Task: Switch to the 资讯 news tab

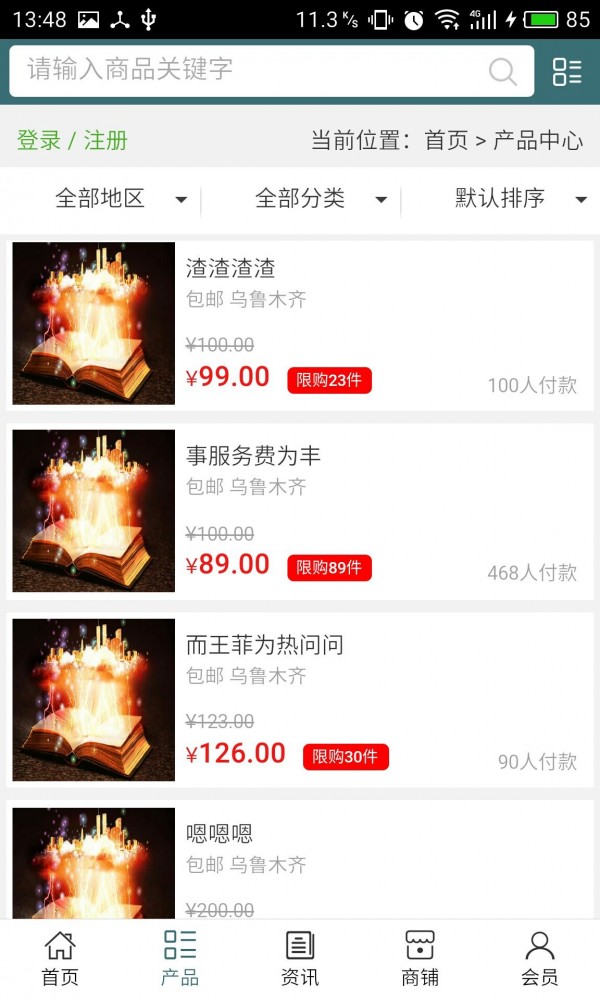Action: 300,958
